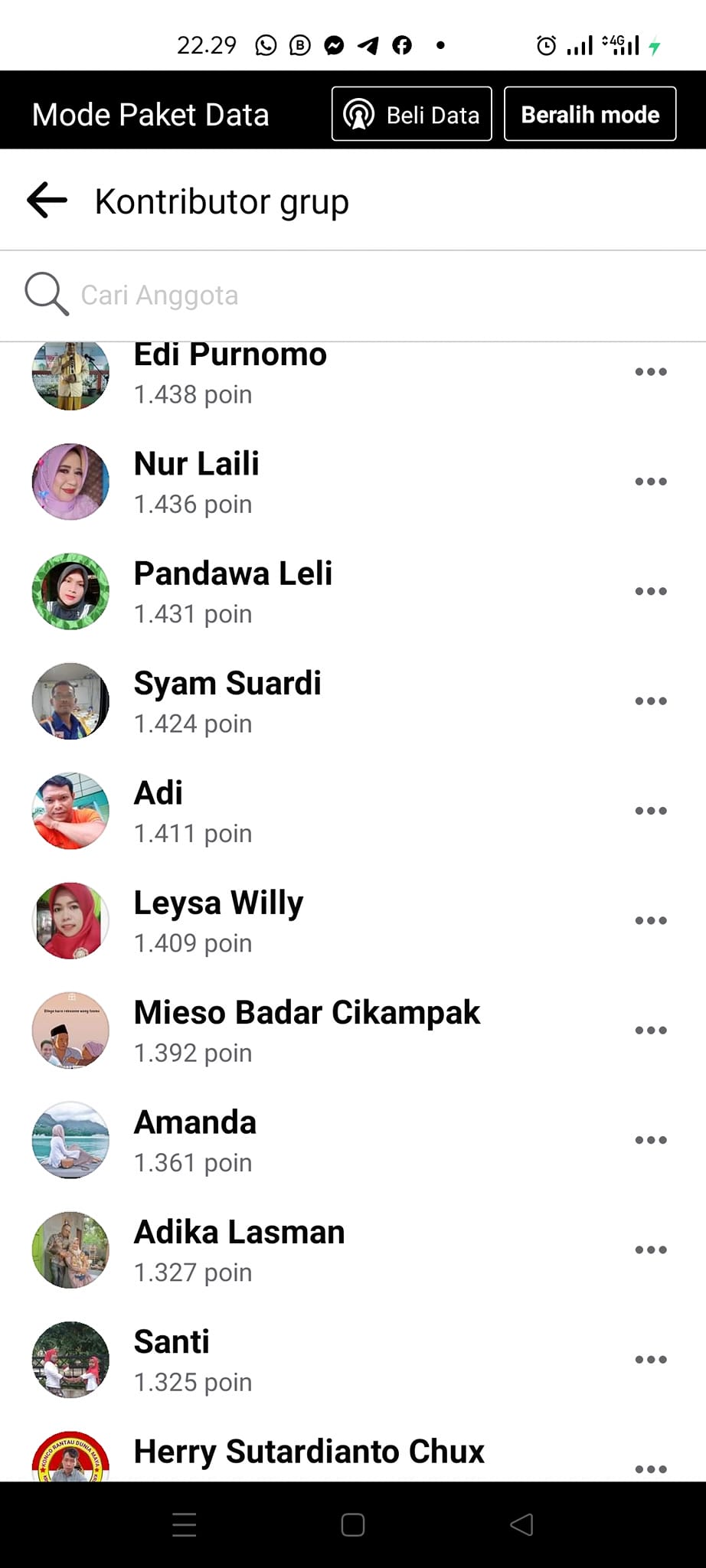View Pandawa Leli's profile
This screenshot has width=706, height=1568.
233,574
